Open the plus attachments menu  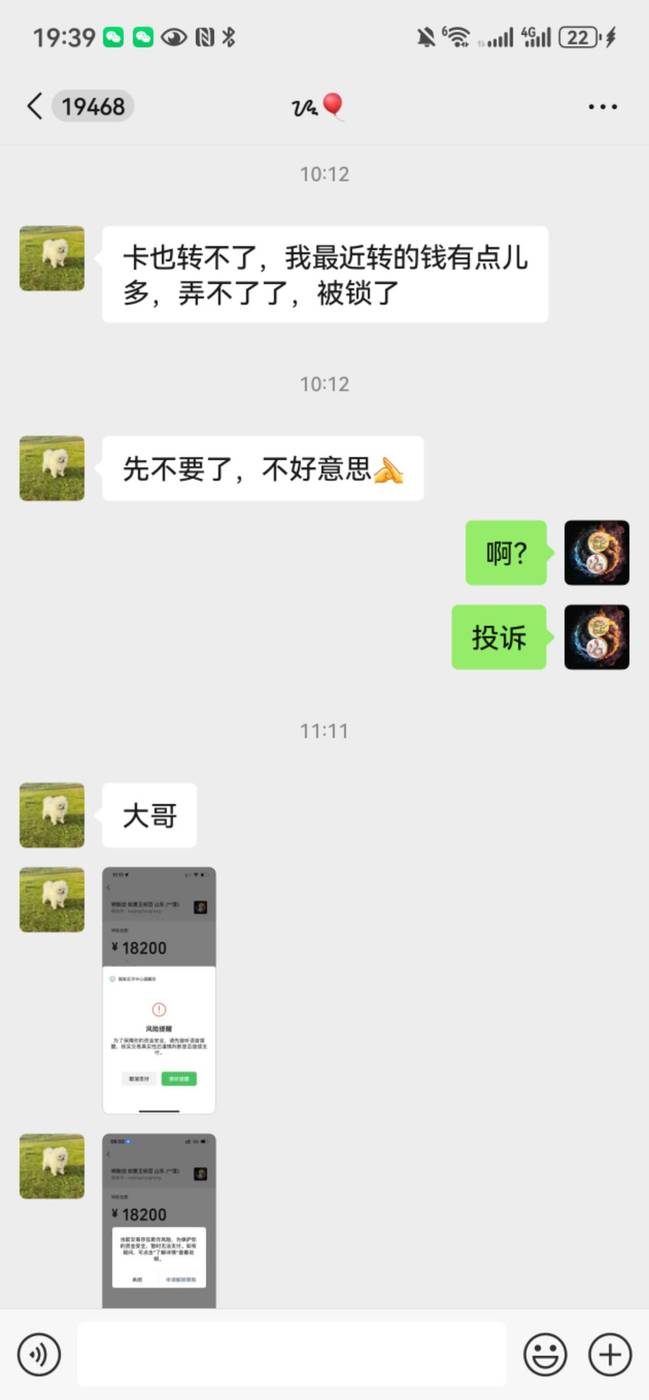(x=610, y=1355)
